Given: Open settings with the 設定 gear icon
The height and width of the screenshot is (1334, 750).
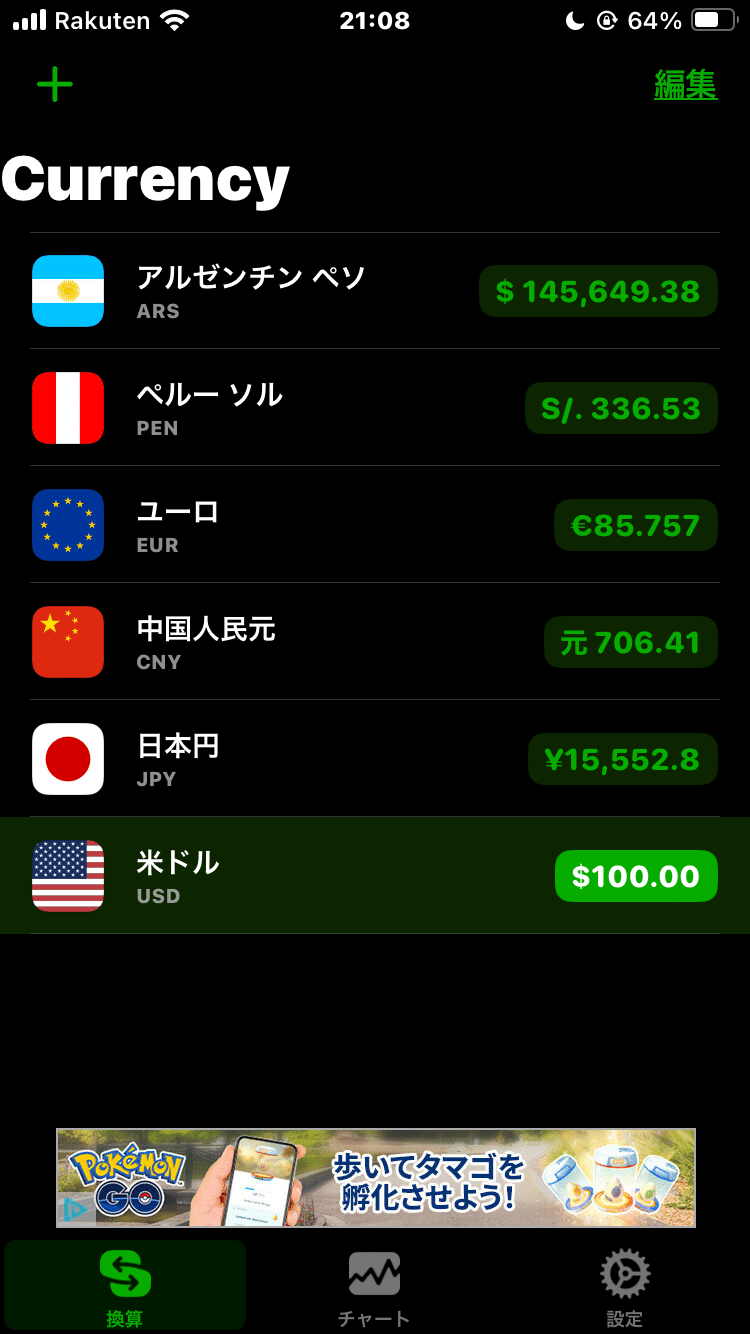Looking at the screenshot, I should tap(624, 1272).
